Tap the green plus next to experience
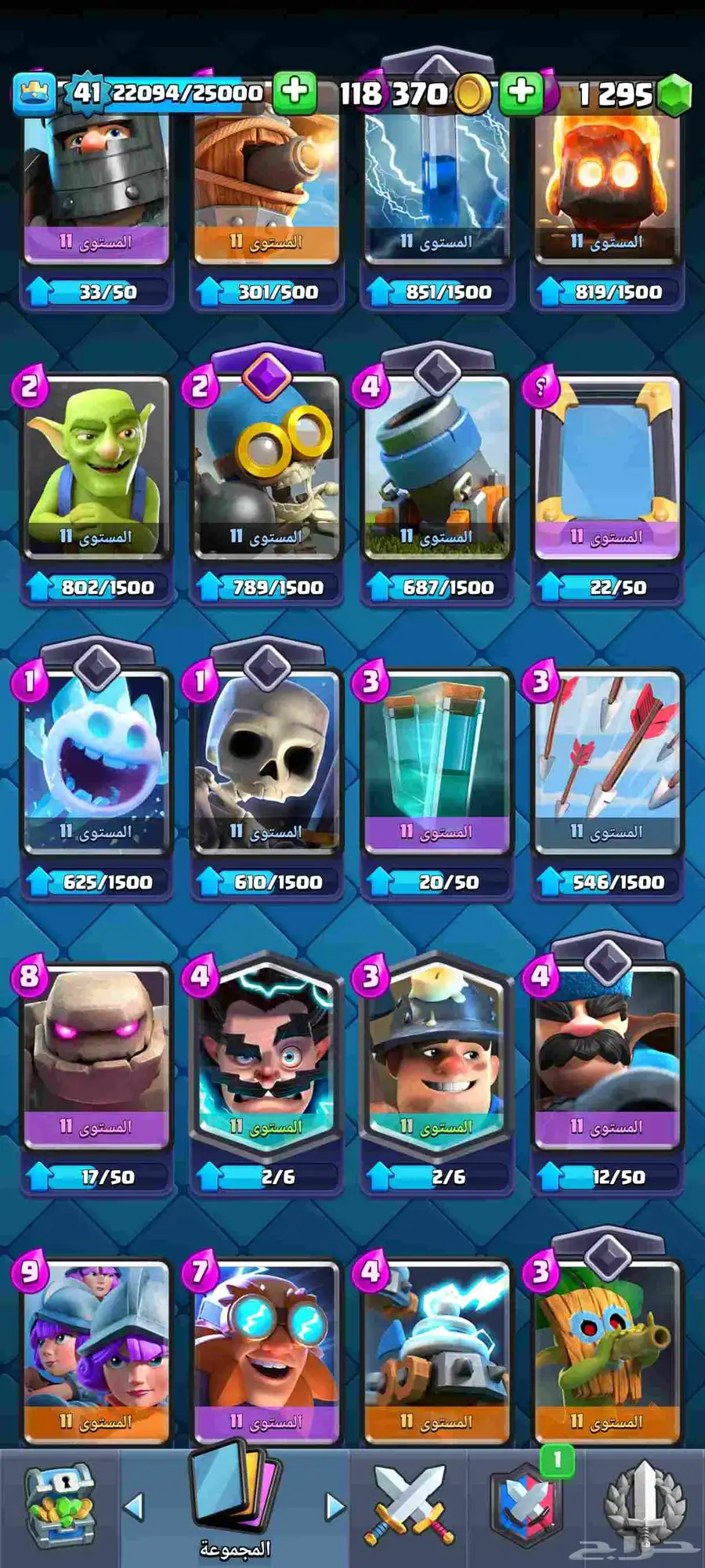This screenshot has height=1568, width=705. [x=295, y=92]
